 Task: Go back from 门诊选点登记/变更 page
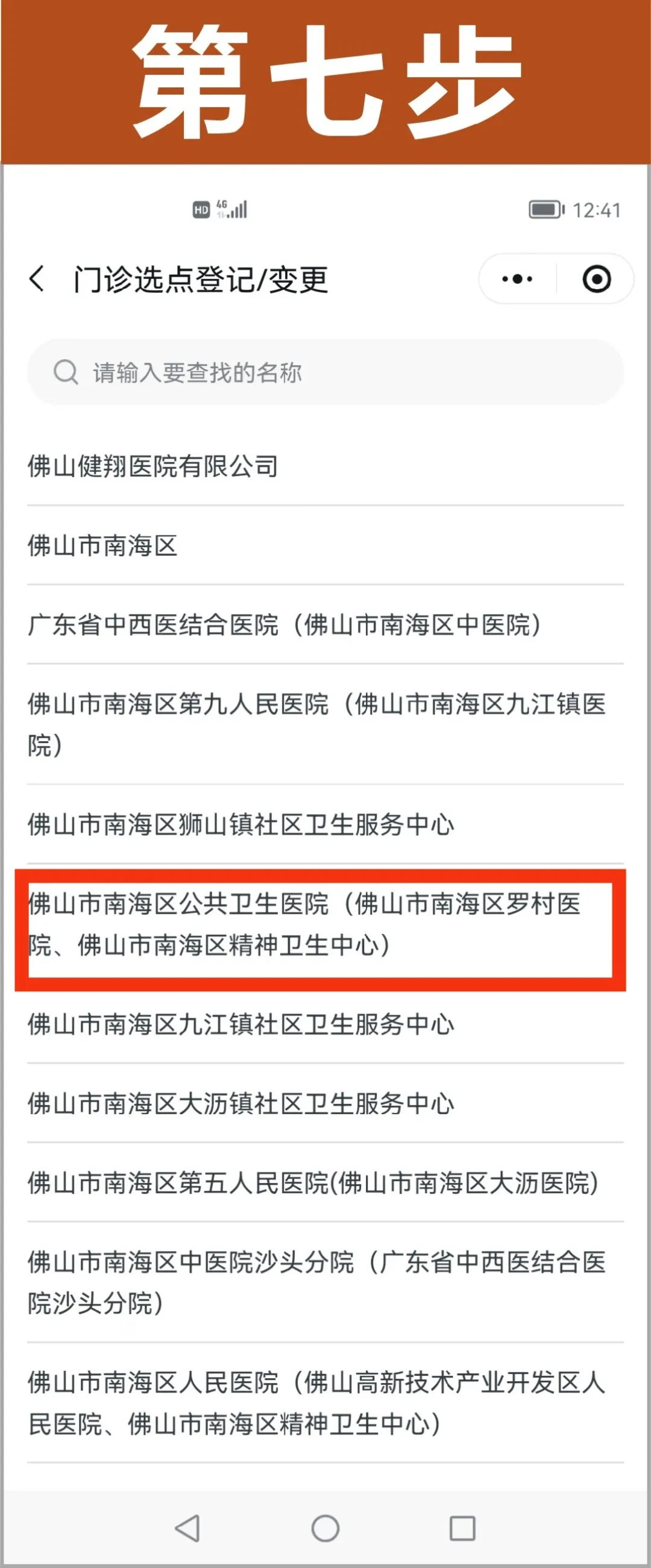point(38,280)
